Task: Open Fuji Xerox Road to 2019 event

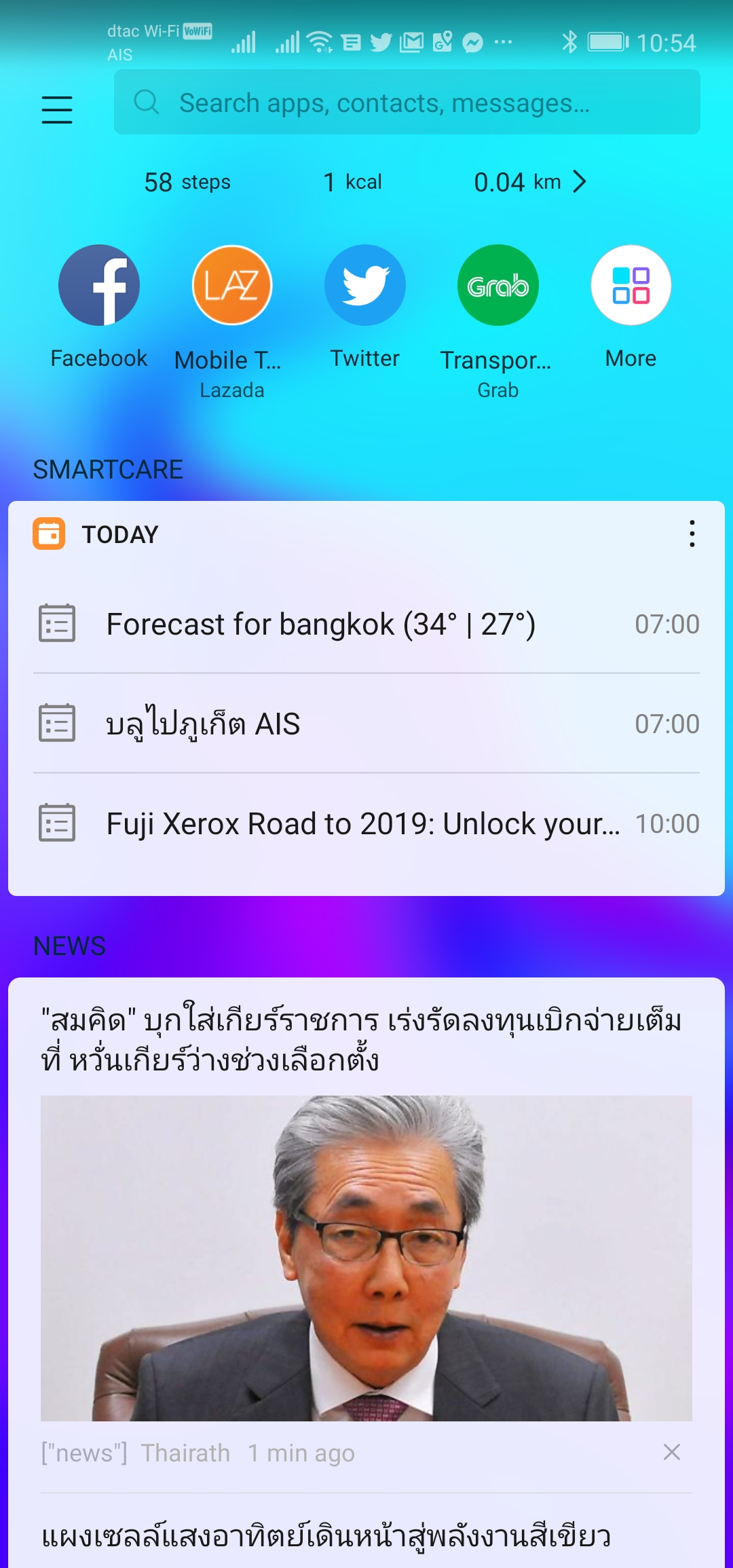Action: pos(366,823)
